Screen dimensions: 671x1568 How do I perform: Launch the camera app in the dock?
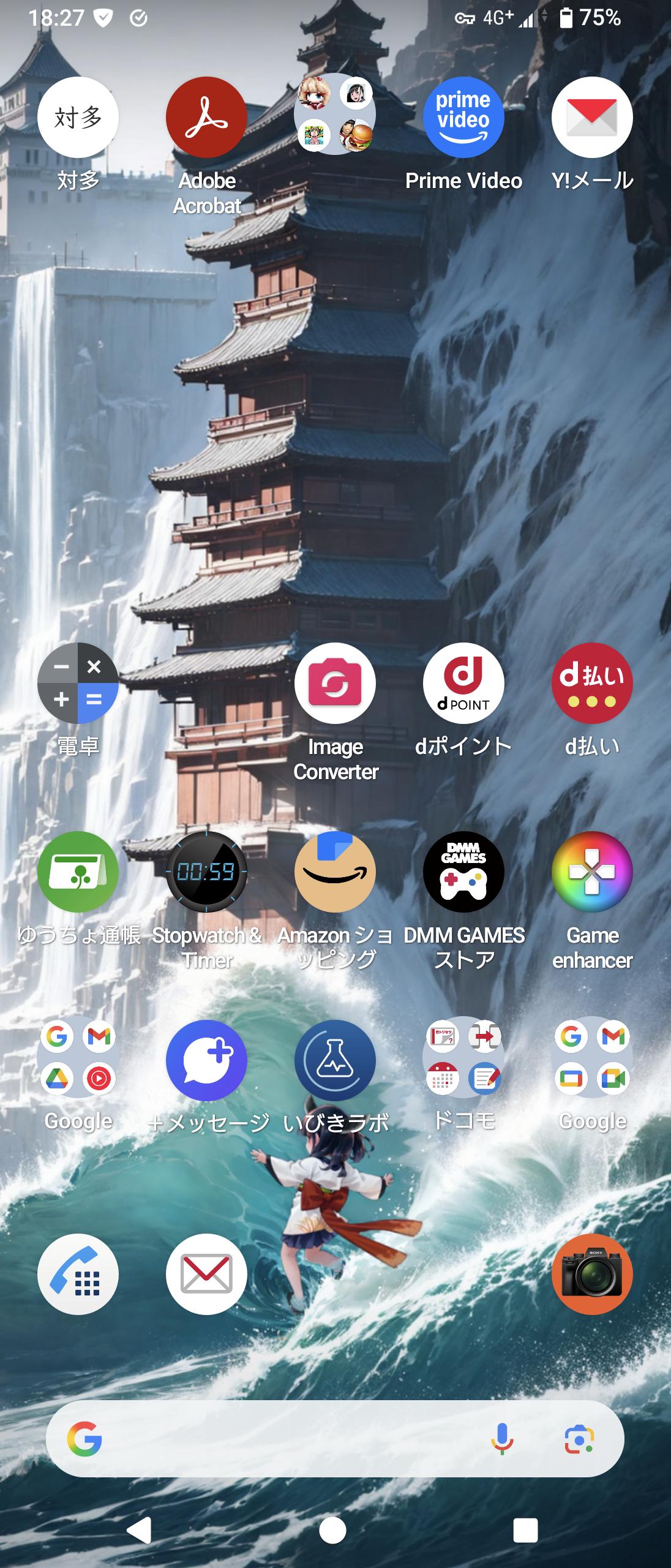click(592, 1274)
